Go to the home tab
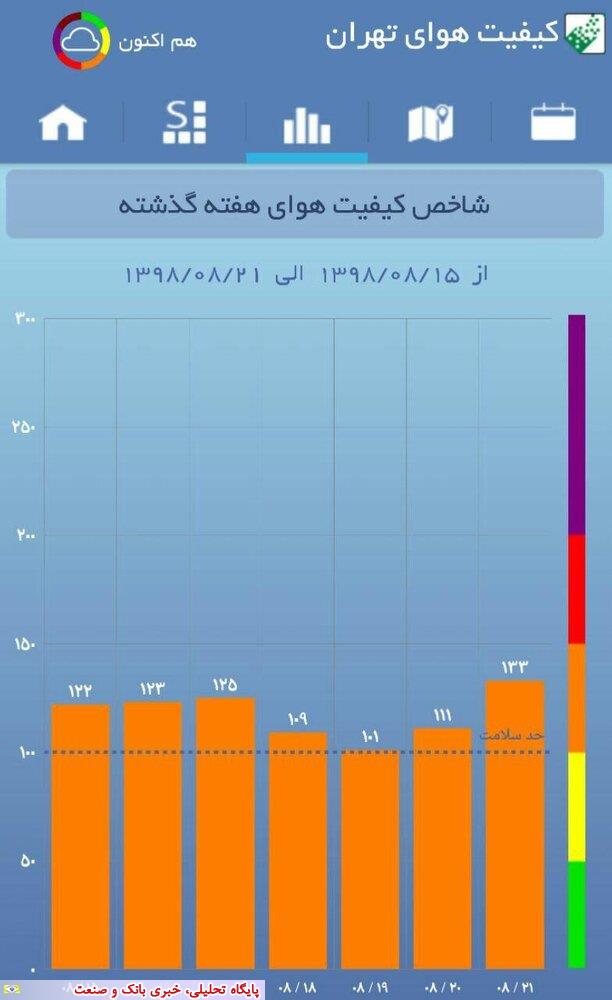Screen dimensions: 612x1000 (x=63, y=123)
